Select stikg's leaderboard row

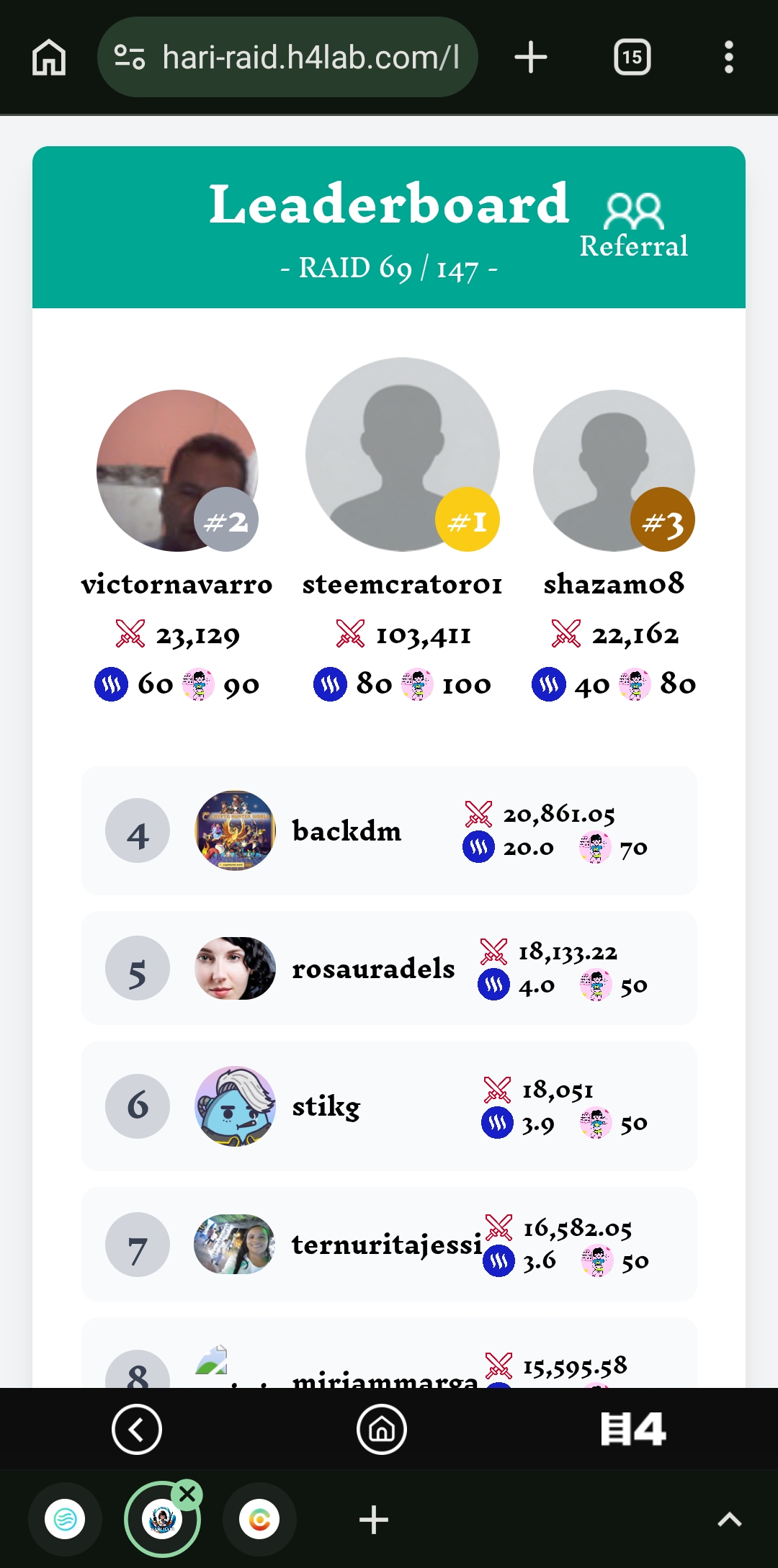(389, 1106)
